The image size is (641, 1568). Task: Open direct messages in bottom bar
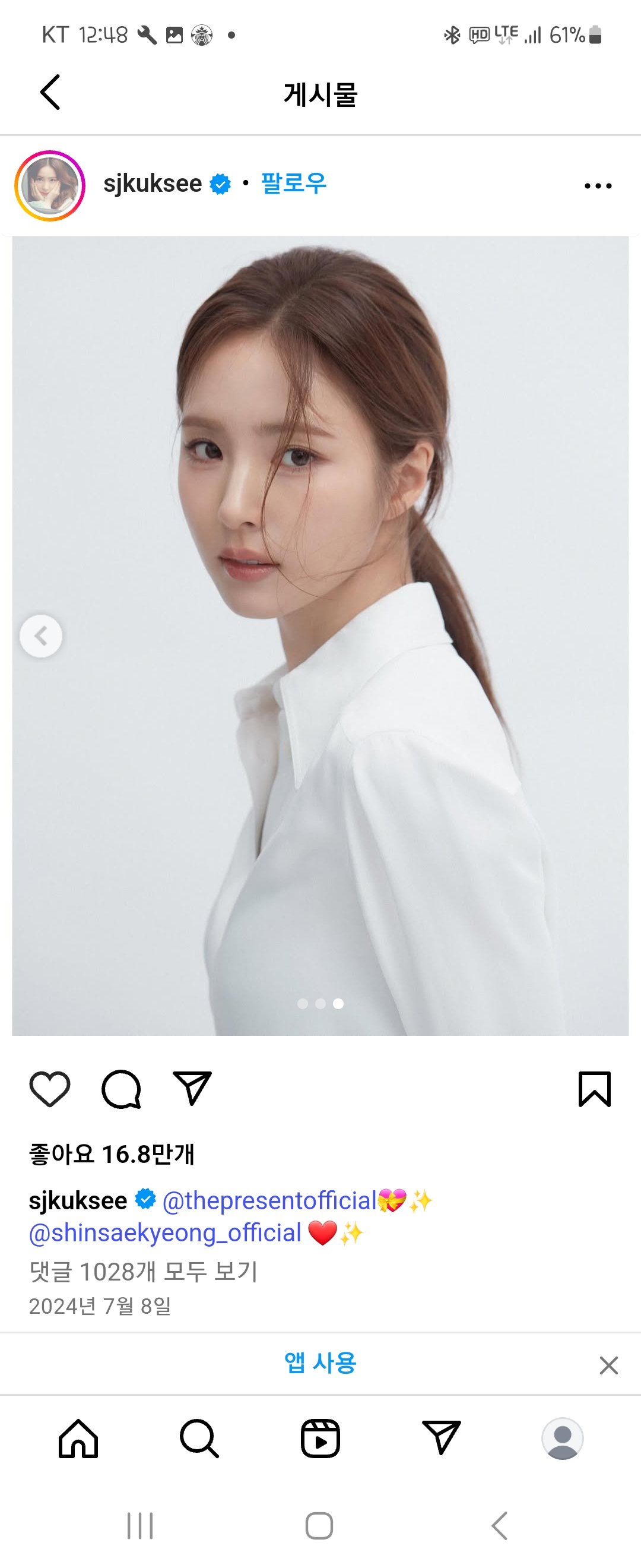click(x=441, y=1439)
